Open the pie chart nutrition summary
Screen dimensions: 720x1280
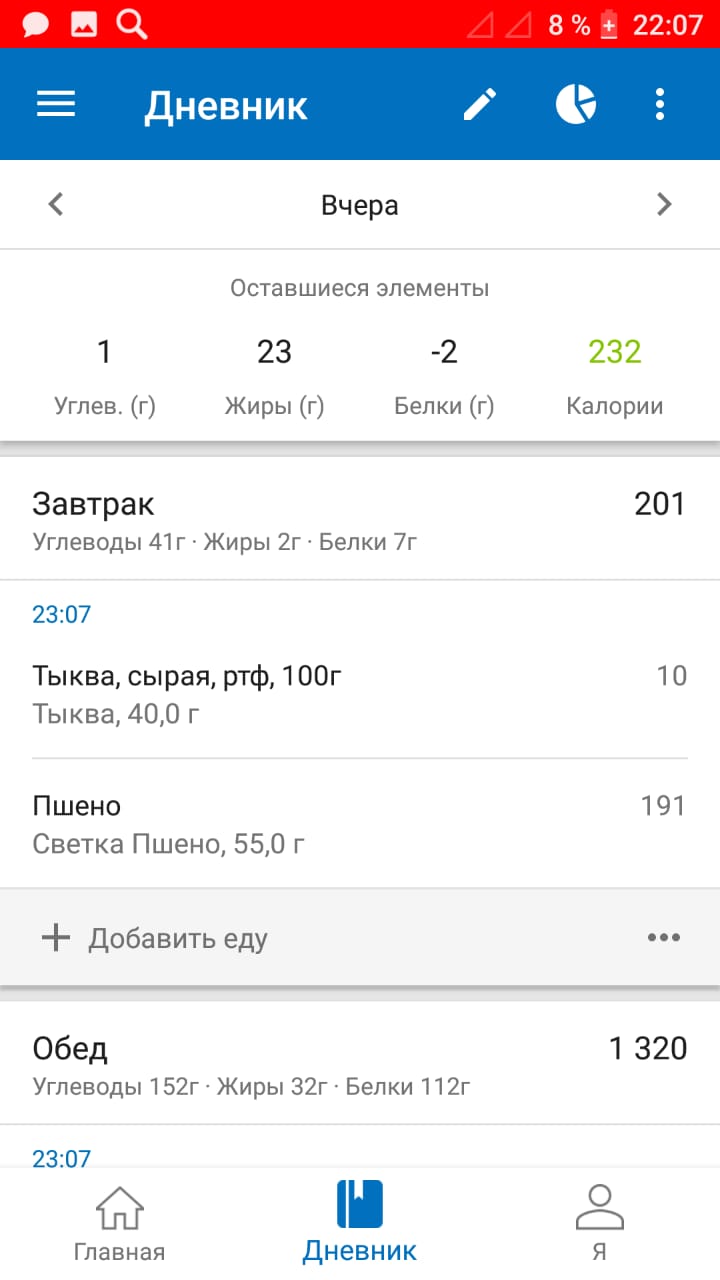[575, 105]
